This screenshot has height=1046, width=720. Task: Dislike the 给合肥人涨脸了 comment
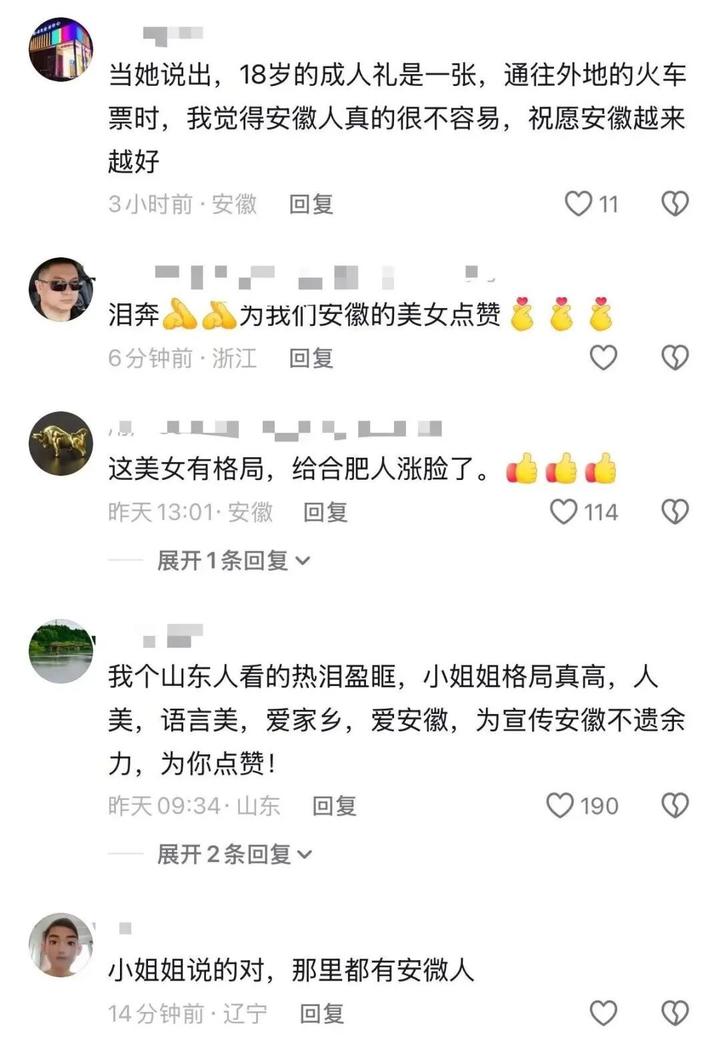(x=675, y=512)
